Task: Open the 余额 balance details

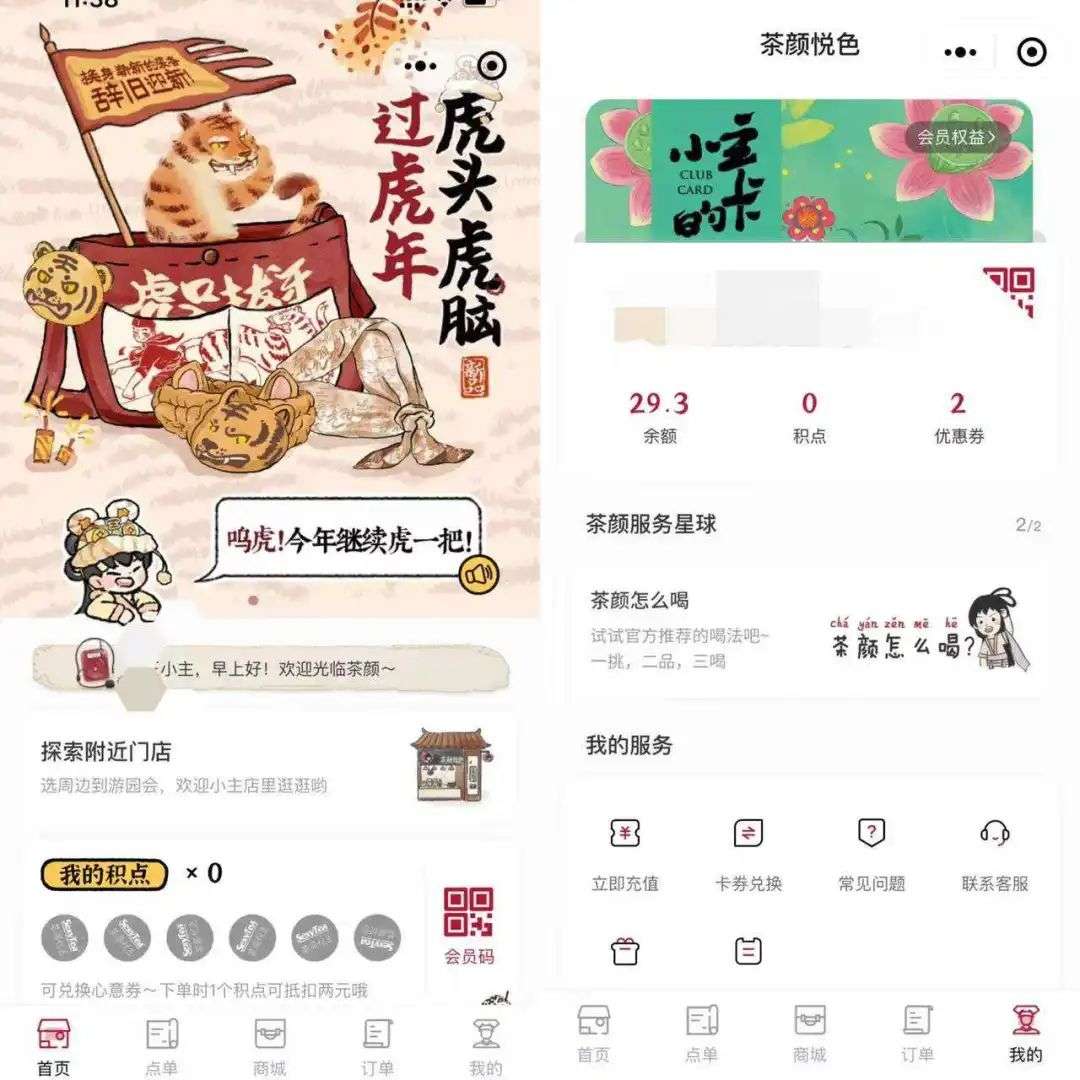Action: click(659, 417)
